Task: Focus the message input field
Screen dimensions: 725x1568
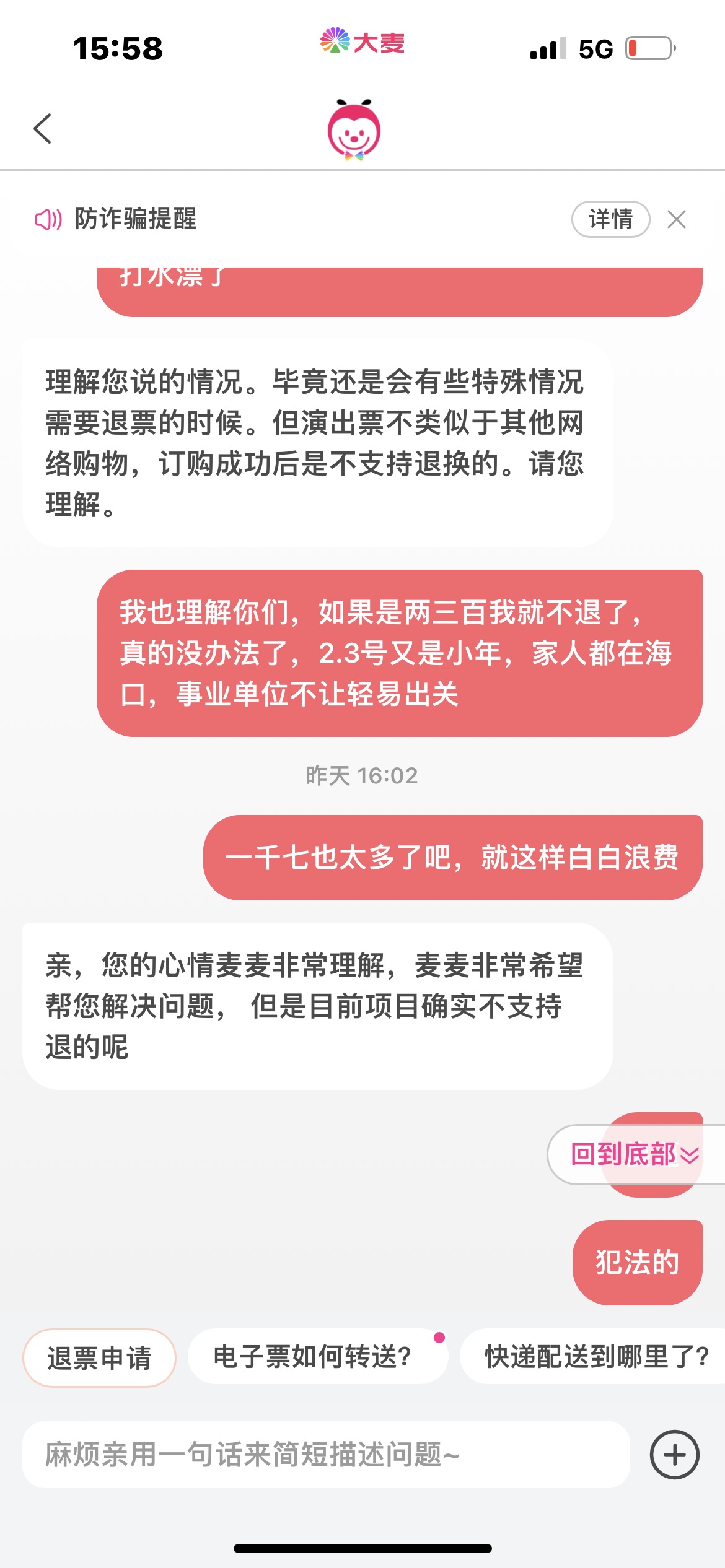Action: pyautogui.click(x=325, y=1455)
